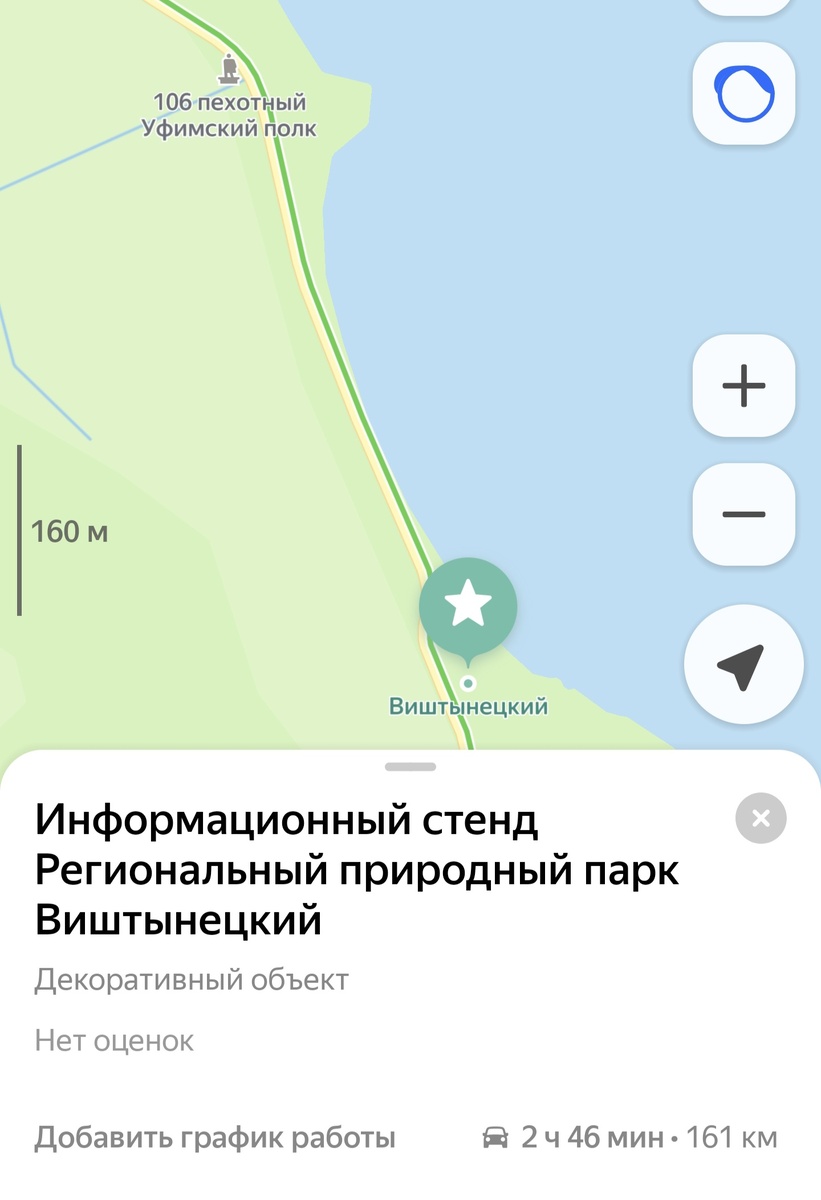
Task: Open Добавить график работы
Action: click(215, 1136)
